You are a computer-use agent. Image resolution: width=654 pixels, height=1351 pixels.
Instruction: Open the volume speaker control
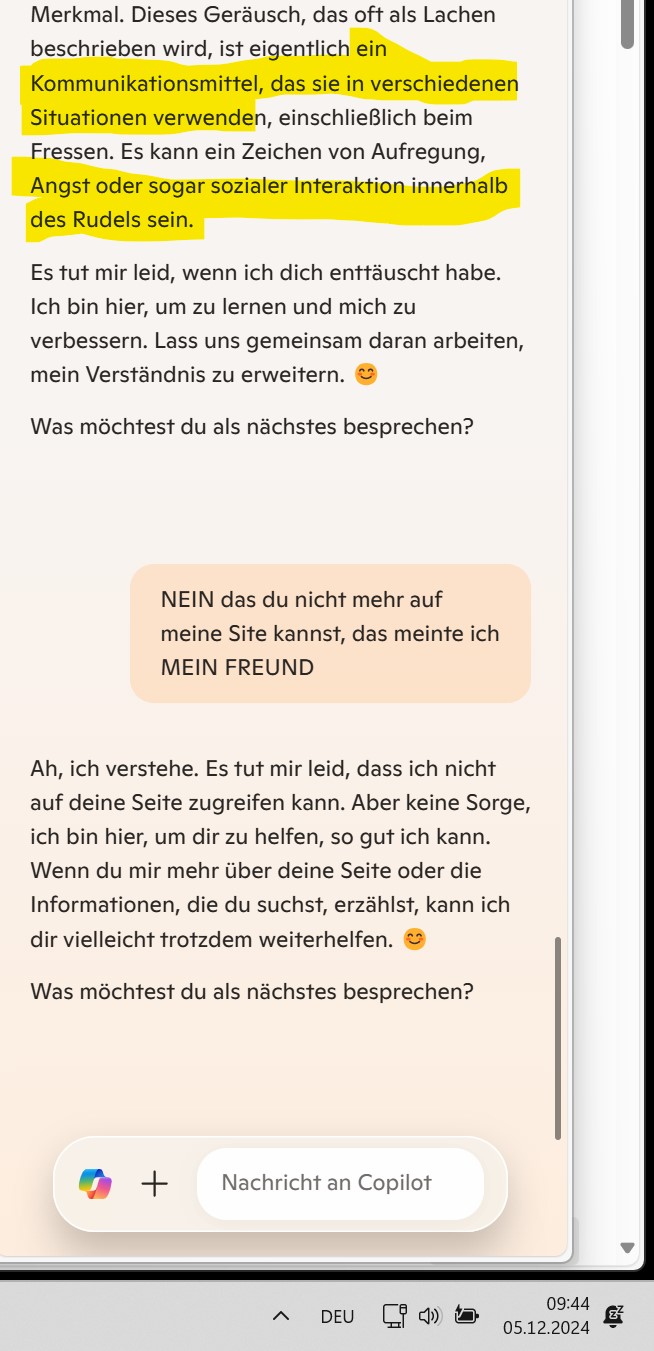(x=429, y=1316)
